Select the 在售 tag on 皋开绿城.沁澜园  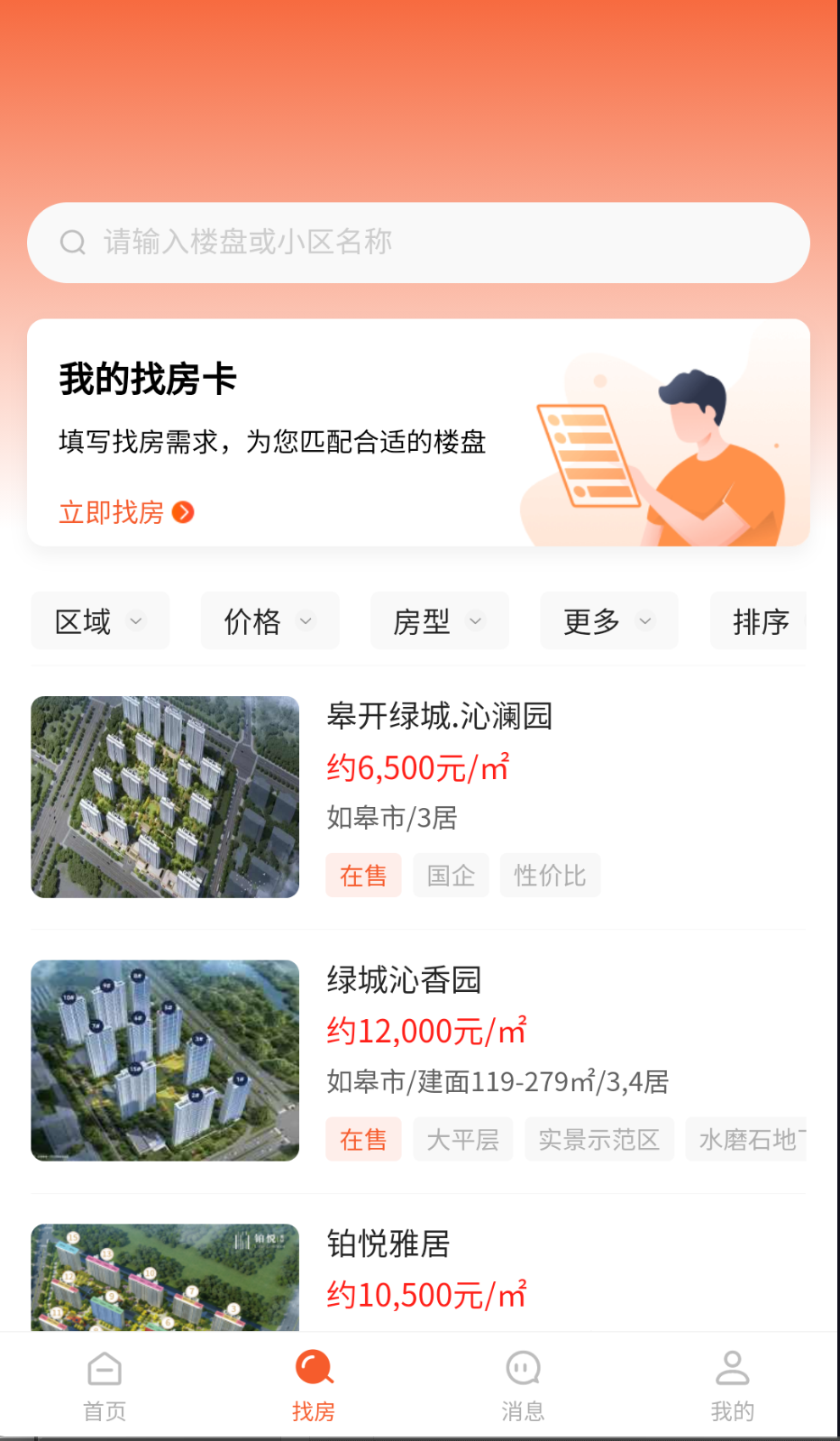[x=363, y=875]
